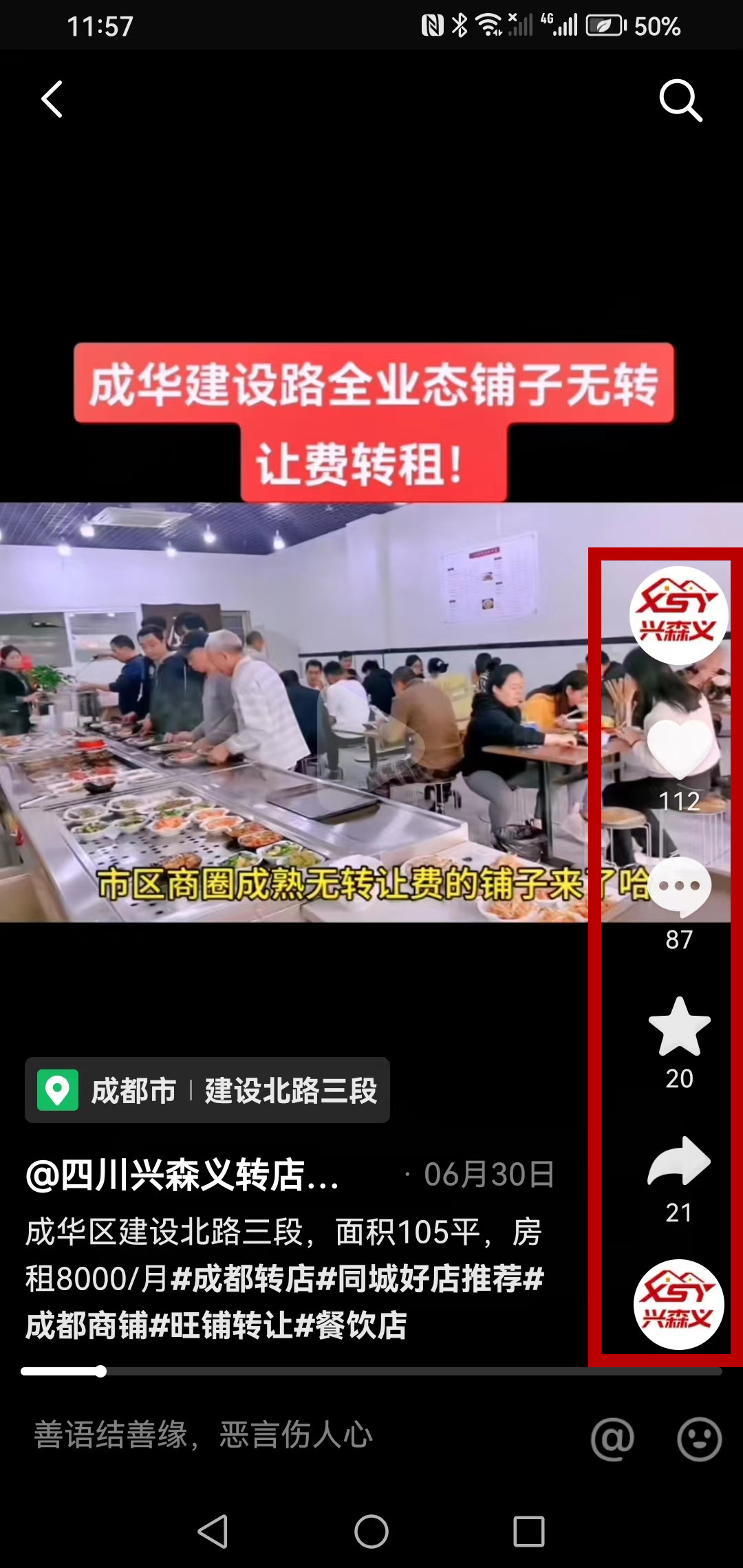
Task: Favorite the video with the star icon
Action: 679,1027
